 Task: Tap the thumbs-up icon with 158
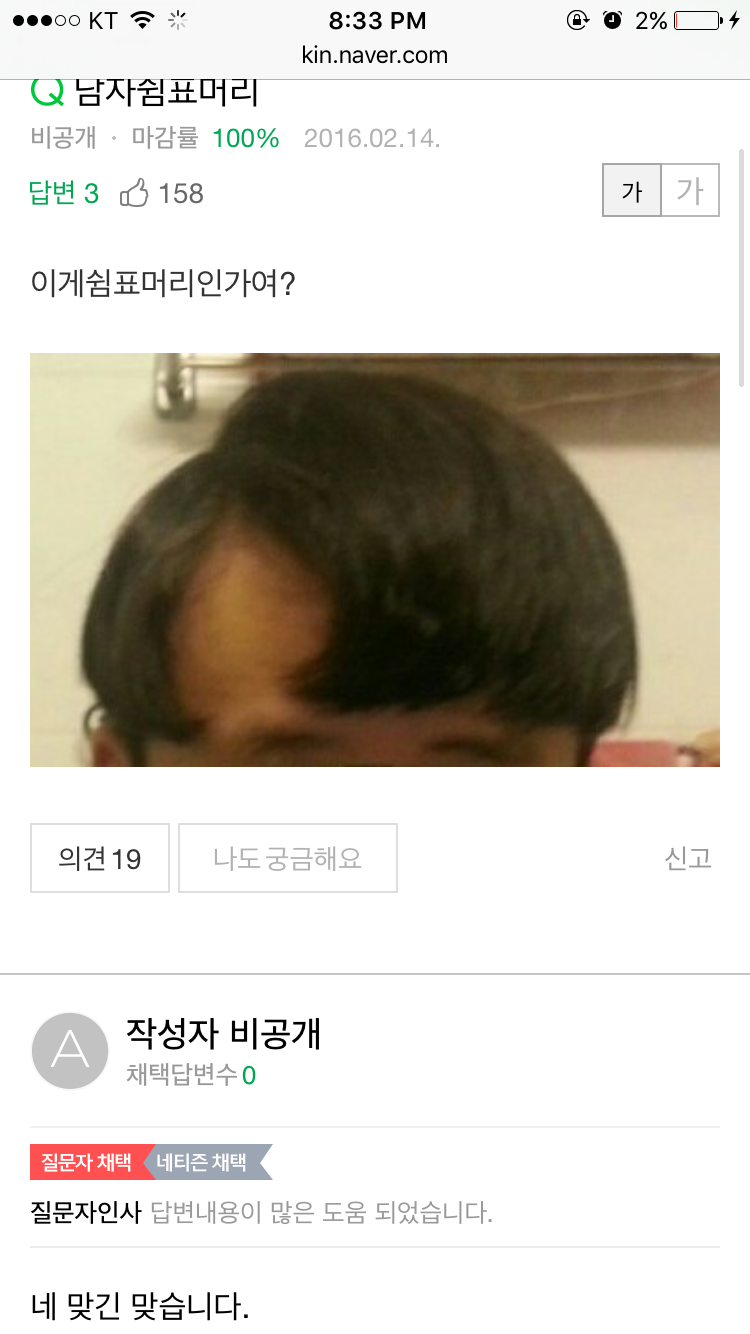coord(134,193)
